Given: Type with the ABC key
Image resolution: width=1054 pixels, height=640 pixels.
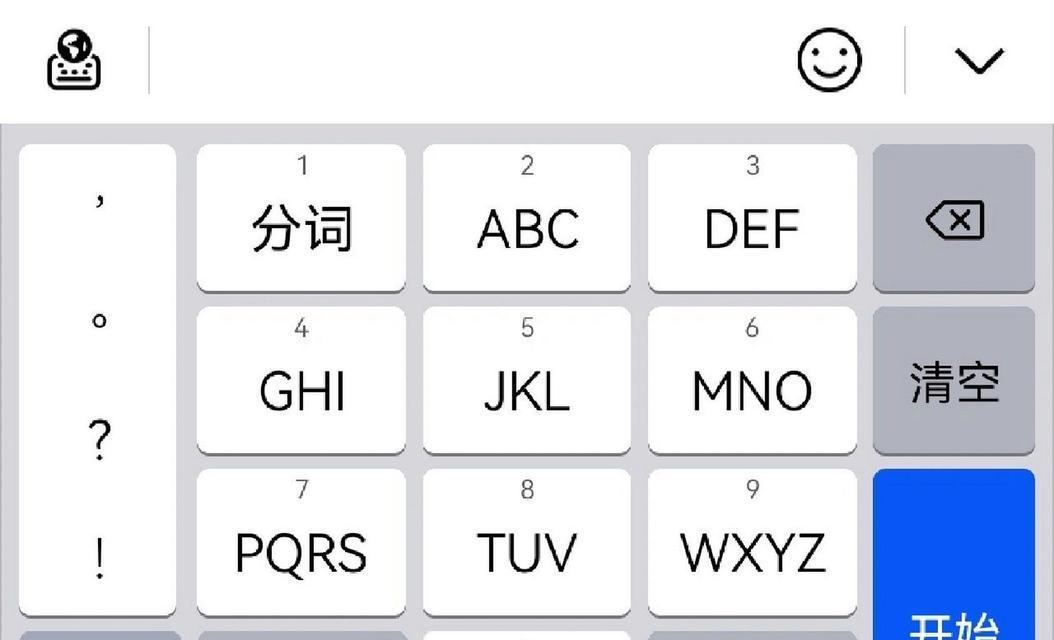Looking at the screenshot, I should 527,218.
